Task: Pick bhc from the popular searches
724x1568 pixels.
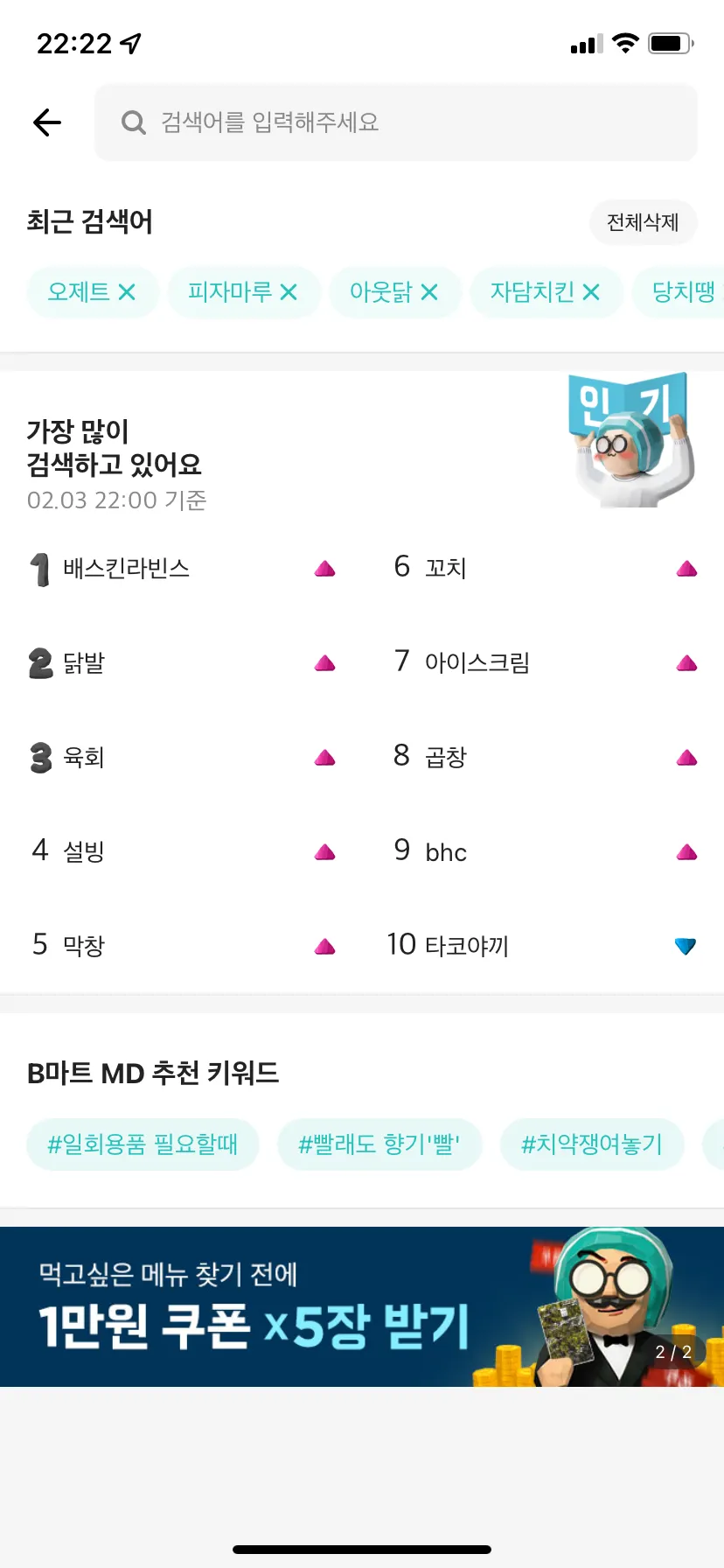Action: click(446, 852)
